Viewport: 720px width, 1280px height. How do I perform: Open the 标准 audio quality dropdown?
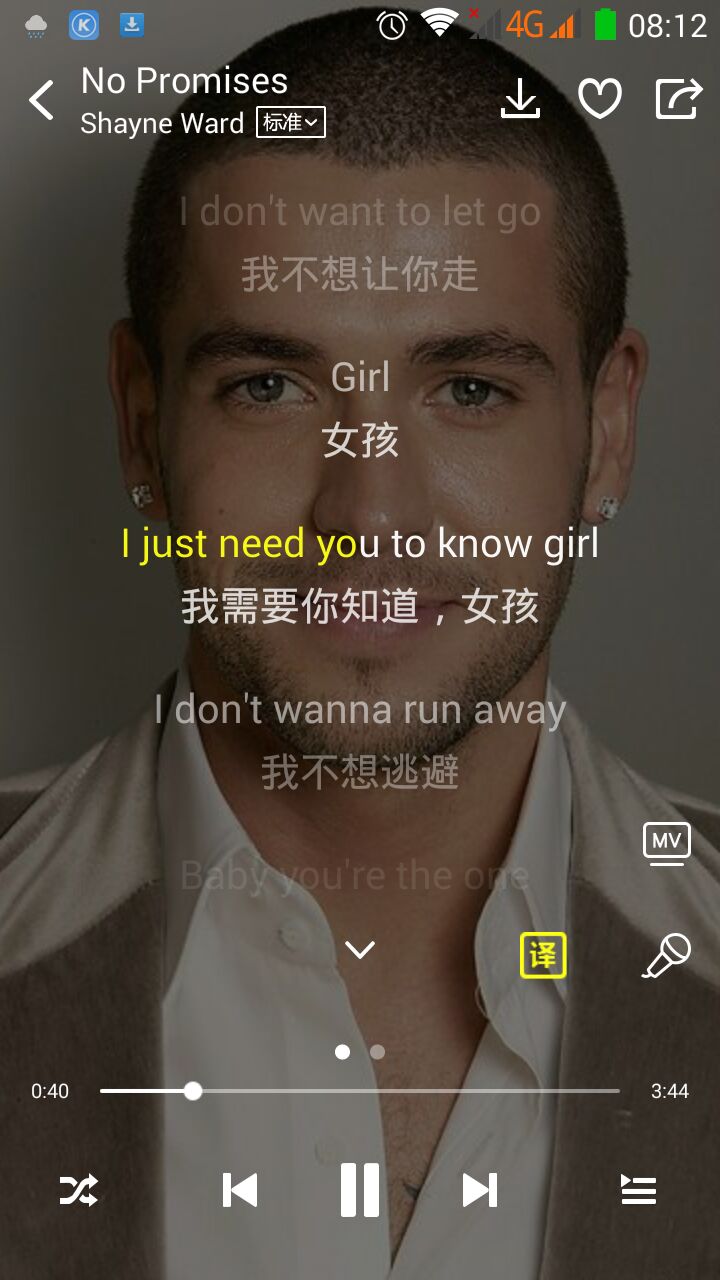(x=291, y=123)
